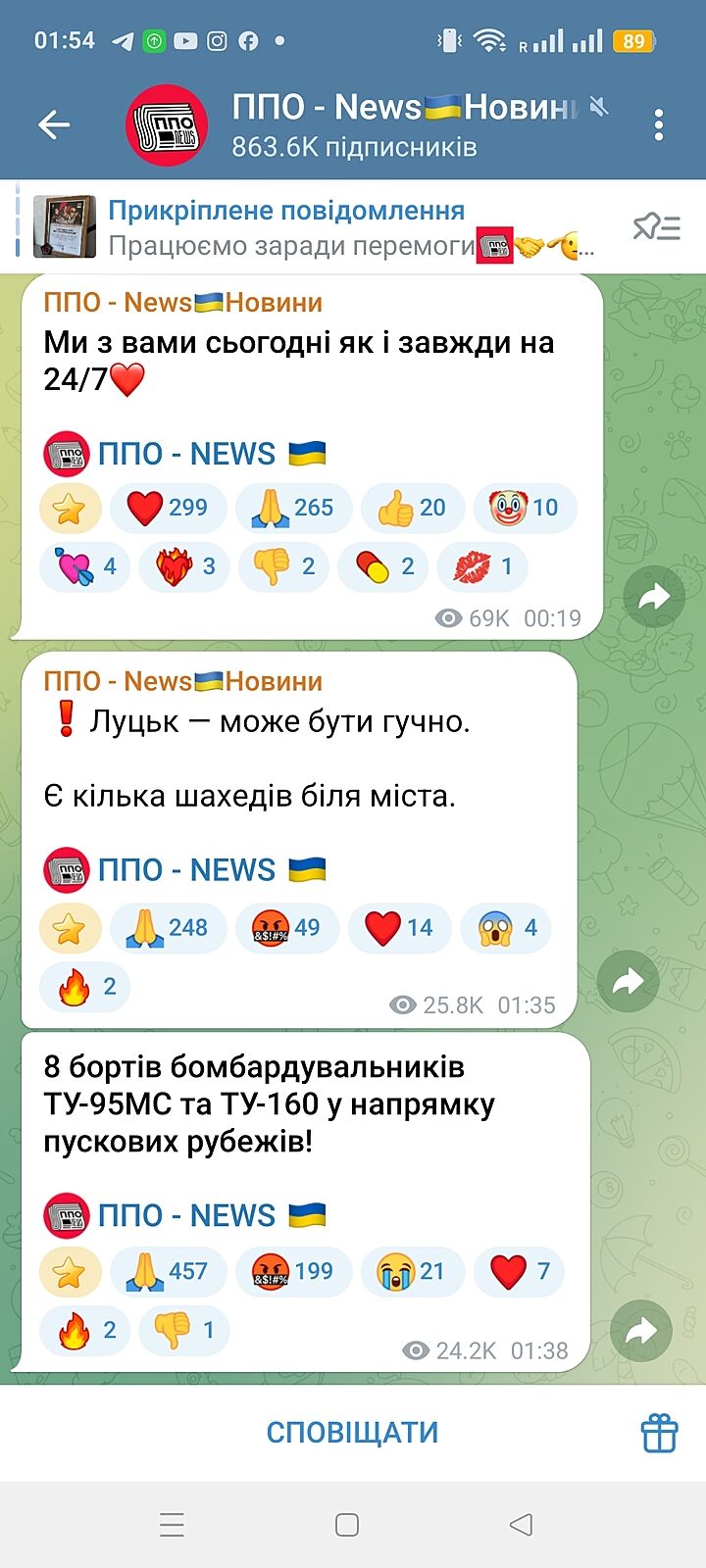
Task: React with praying hands showing 265
Action: (292, 508)
